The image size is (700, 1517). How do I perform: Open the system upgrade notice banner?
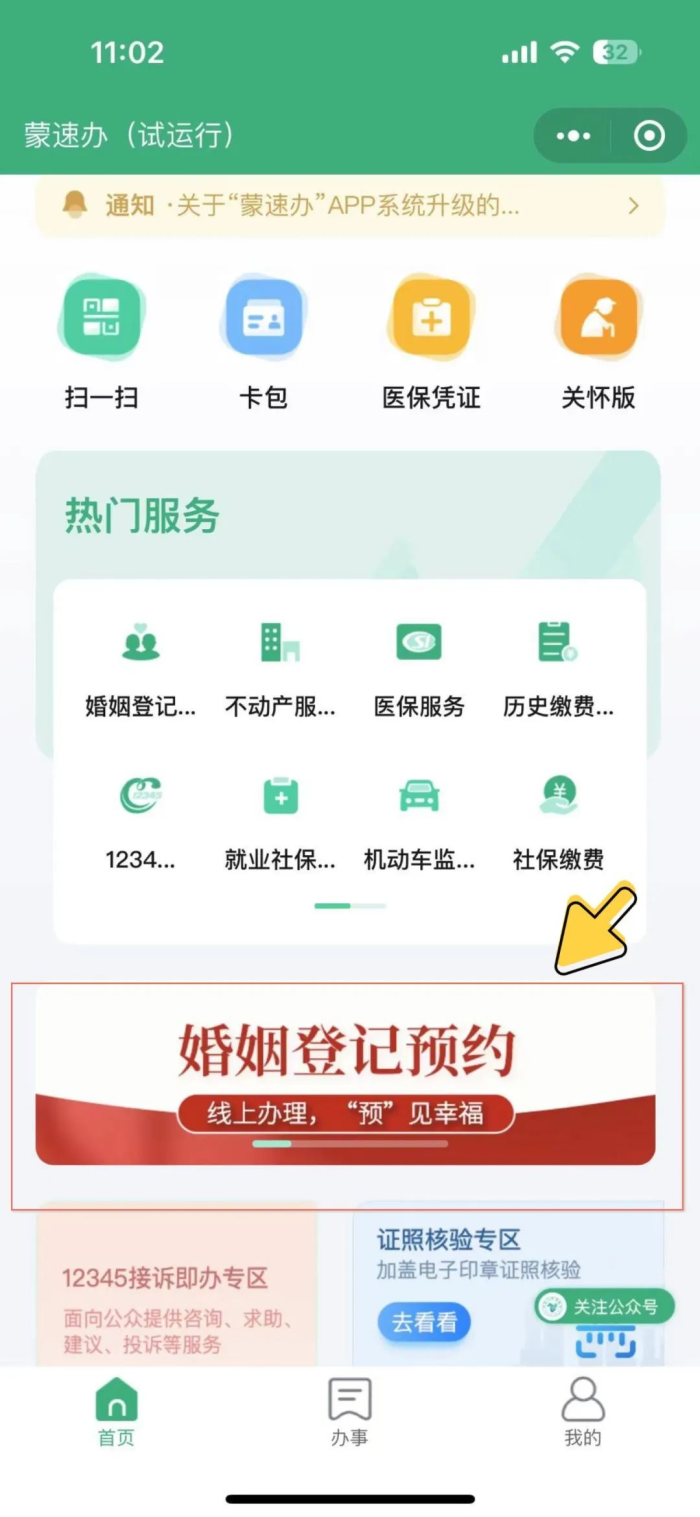(x=350, y=206)
